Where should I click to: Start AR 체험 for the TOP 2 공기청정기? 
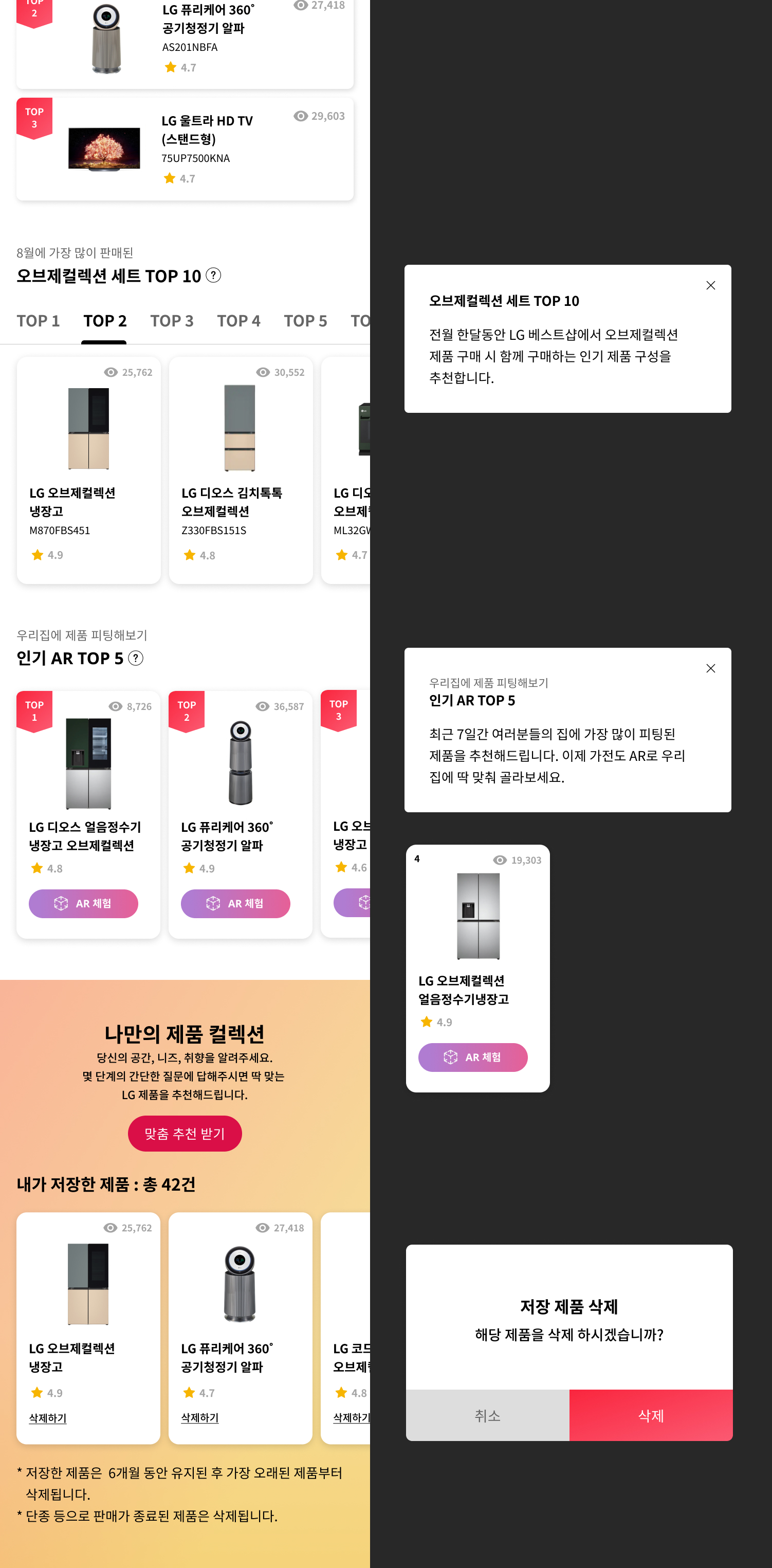point(235,903)
